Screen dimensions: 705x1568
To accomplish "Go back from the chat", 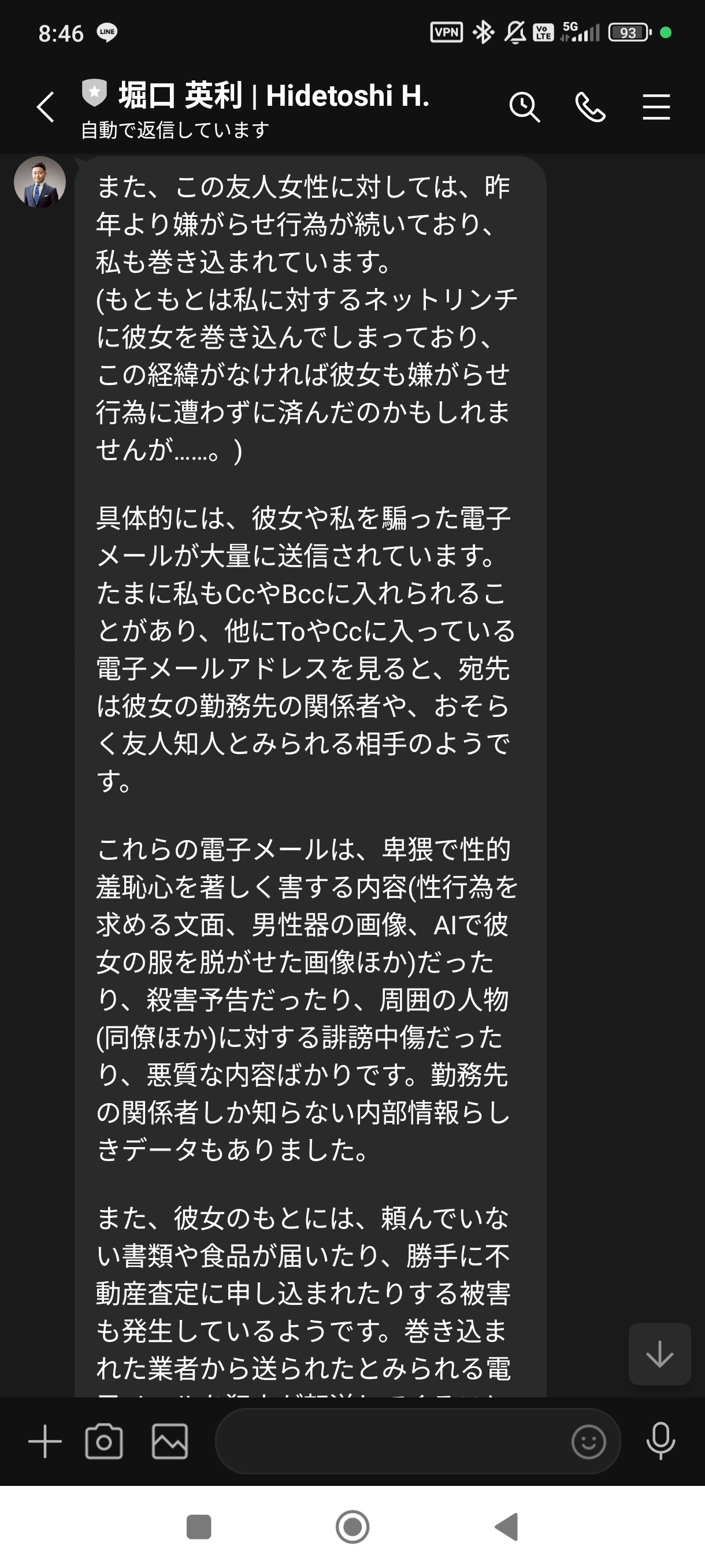I will click(46, 107).
